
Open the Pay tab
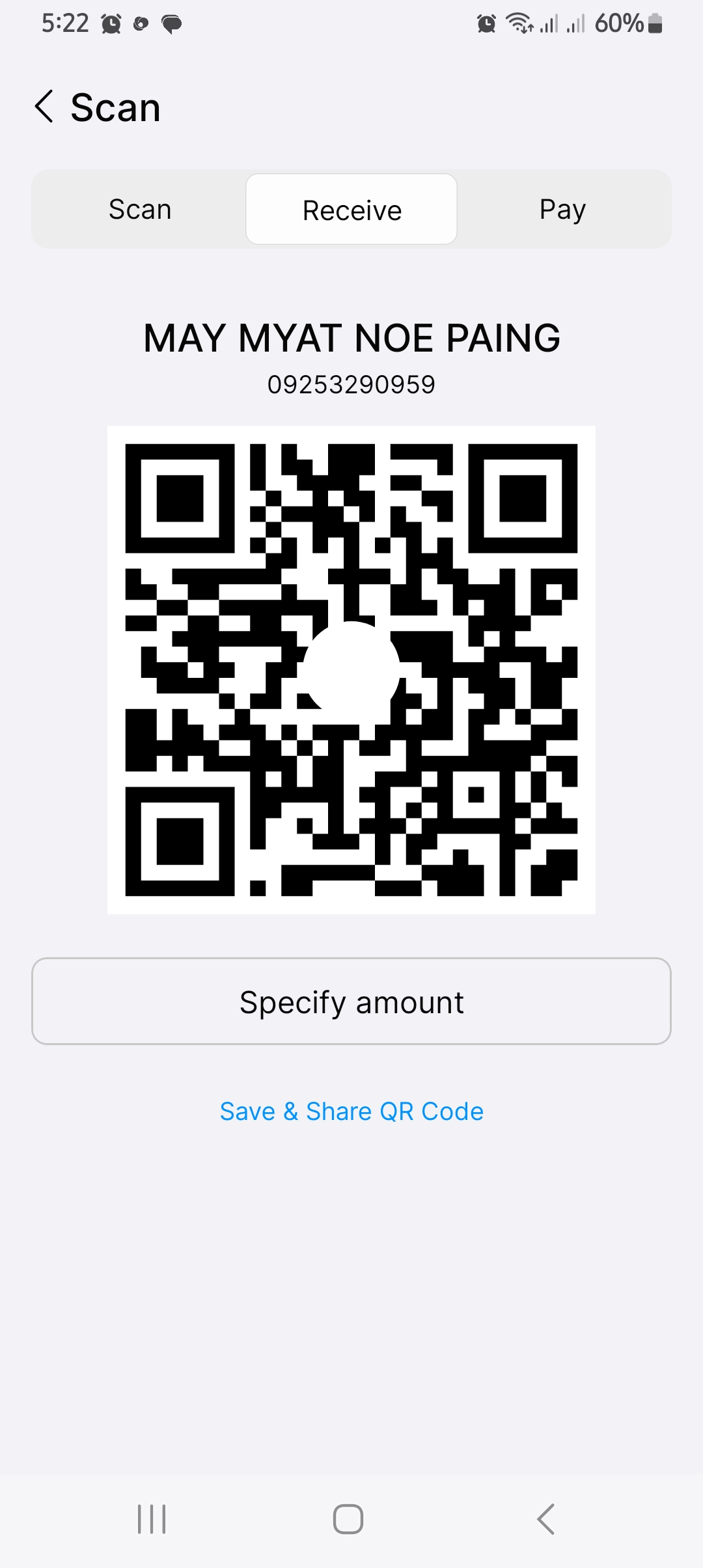tap(562, 210)
